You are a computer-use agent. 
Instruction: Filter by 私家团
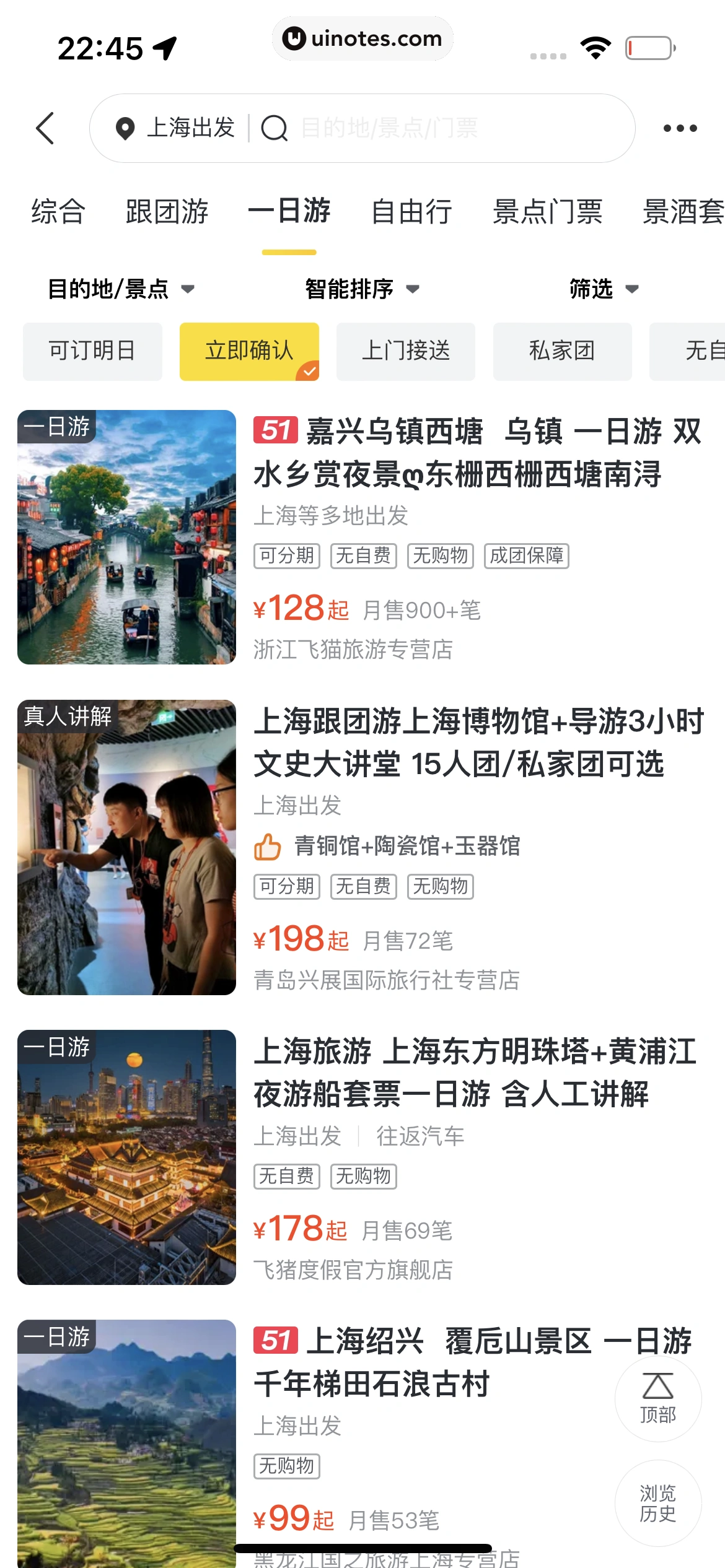coord(562,351)
